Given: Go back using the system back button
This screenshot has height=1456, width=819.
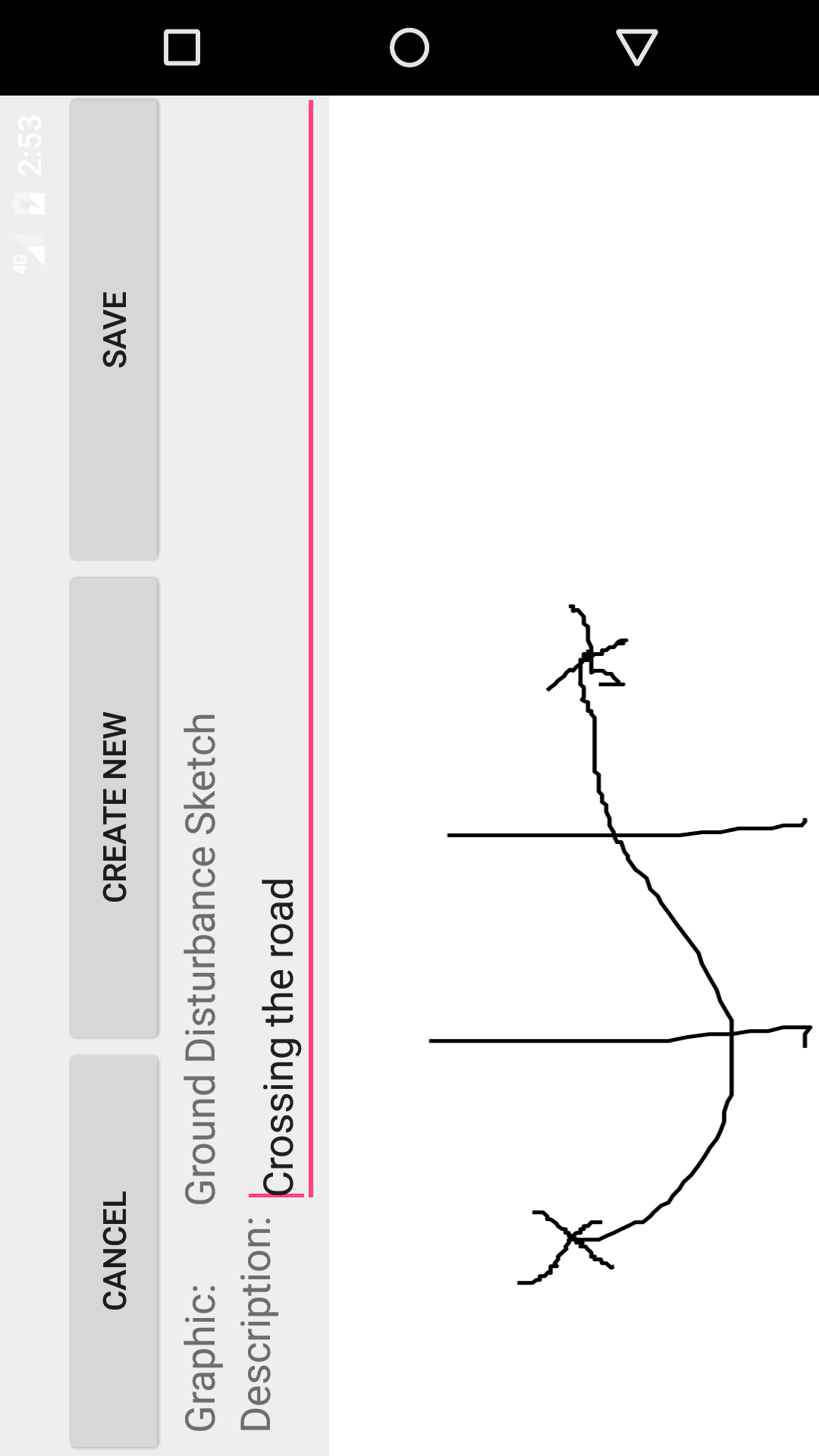Looking at the screenshot, I should (x=636, y=48).
